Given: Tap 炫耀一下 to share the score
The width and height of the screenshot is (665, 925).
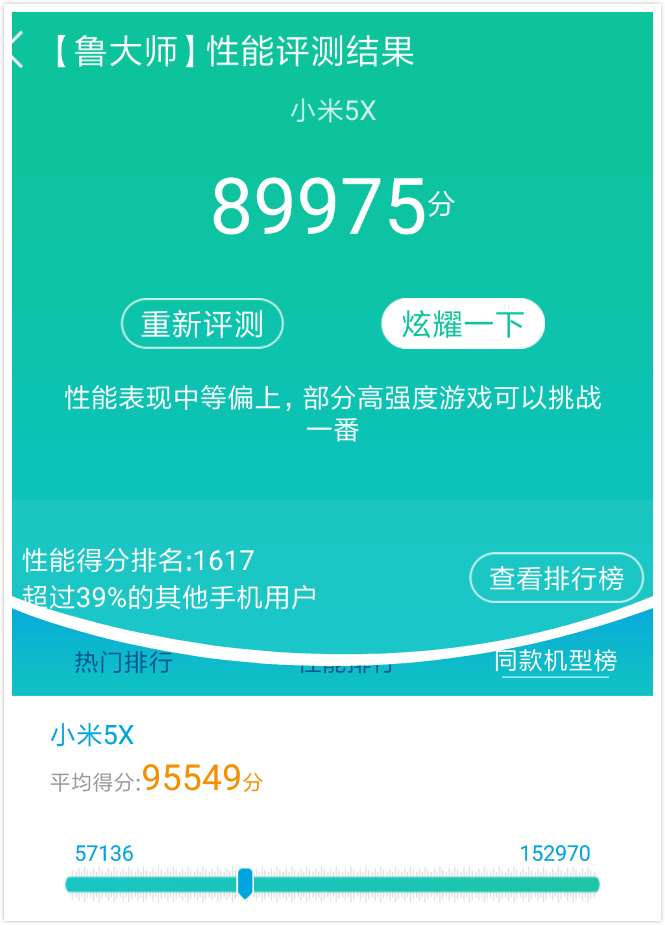Looking at the screenshot, I should coord(463,324).
